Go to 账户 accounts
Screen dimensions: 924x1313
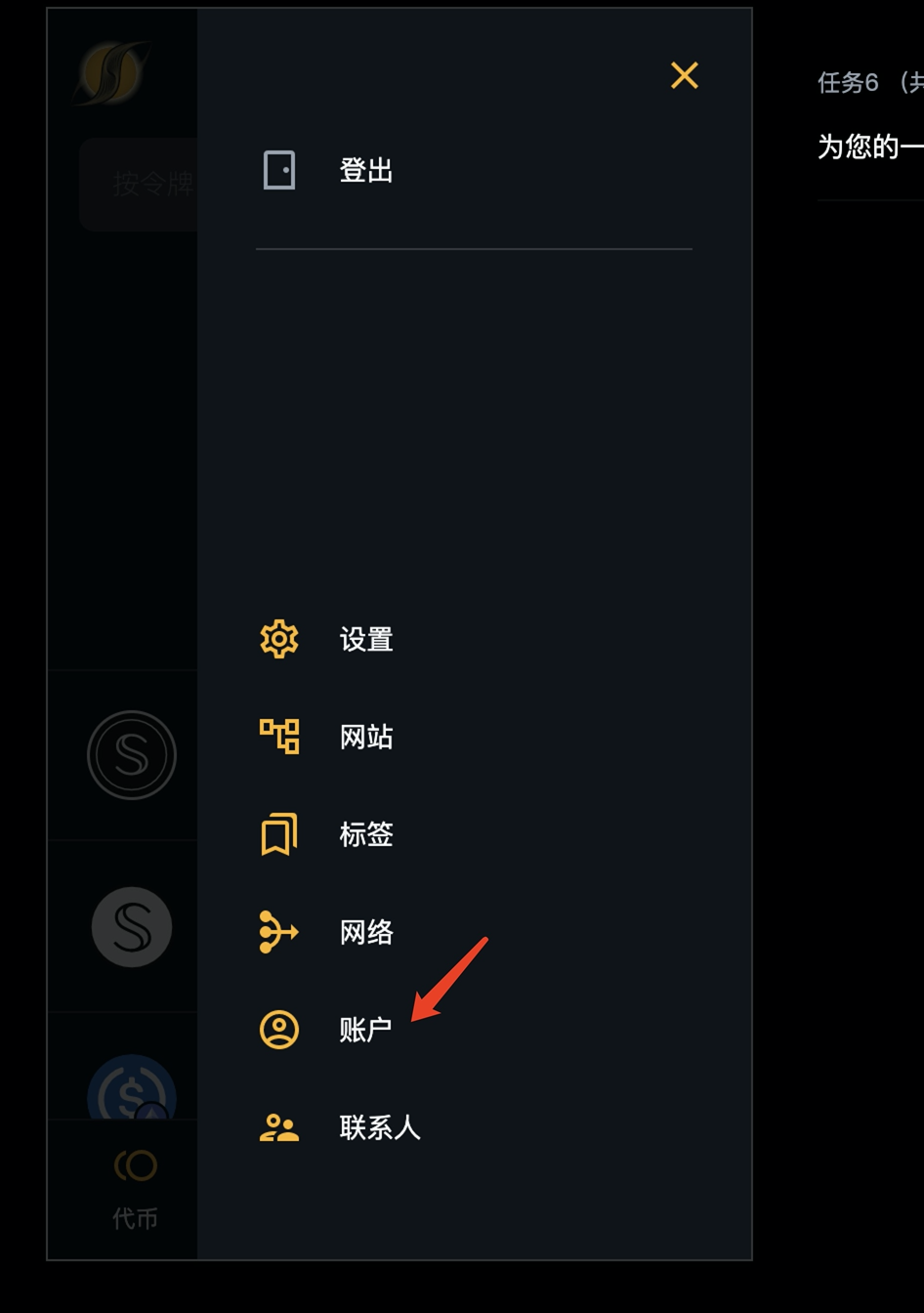363,1030
